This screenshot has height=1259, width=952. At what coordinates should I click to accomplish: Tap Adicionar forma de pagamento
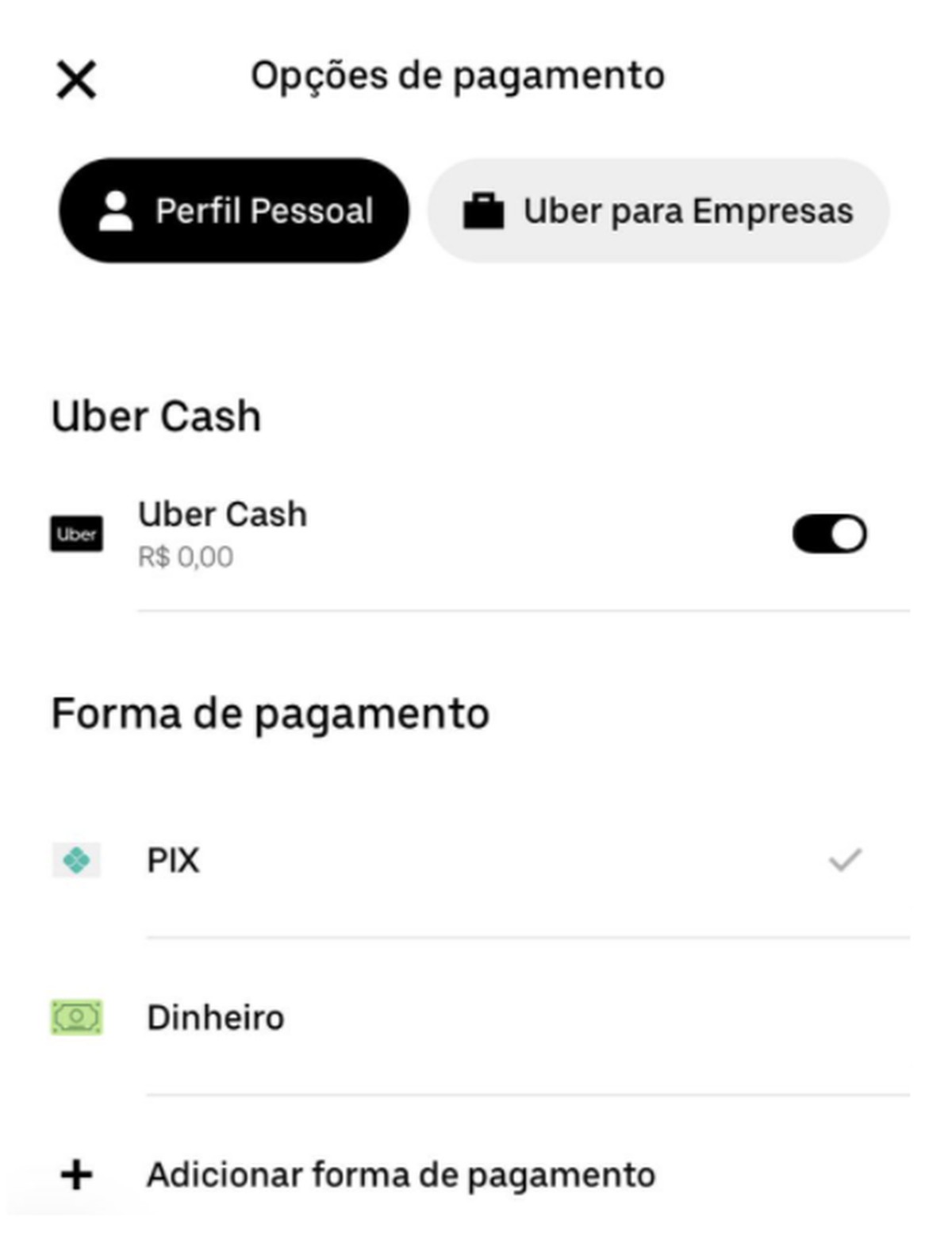(x=401, y=1175)
